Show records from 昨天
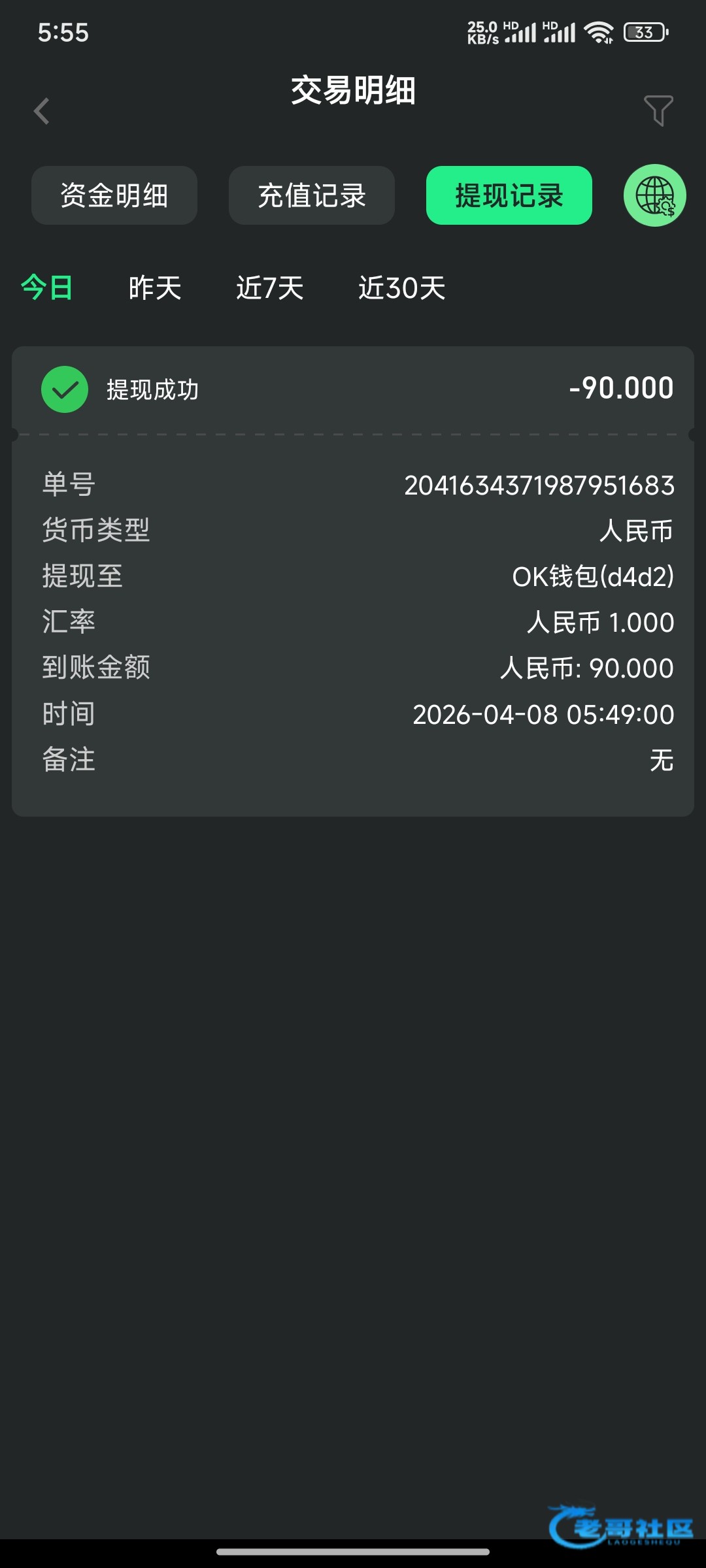The image size is (706, 1568). (x=155, y=288)
